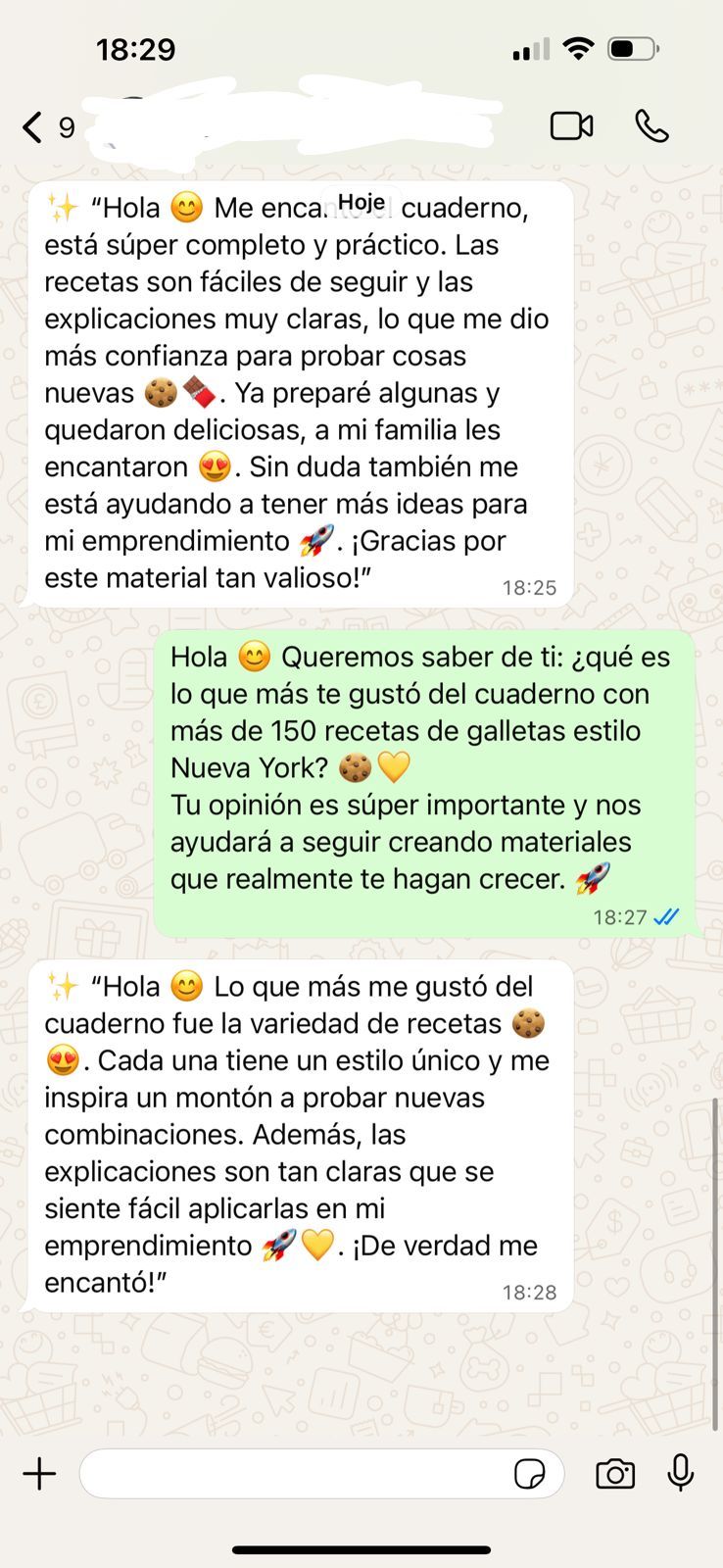Start a voice call
Image resolution: width=723 pixels, height=1568 pixels.
click(651, 126)
